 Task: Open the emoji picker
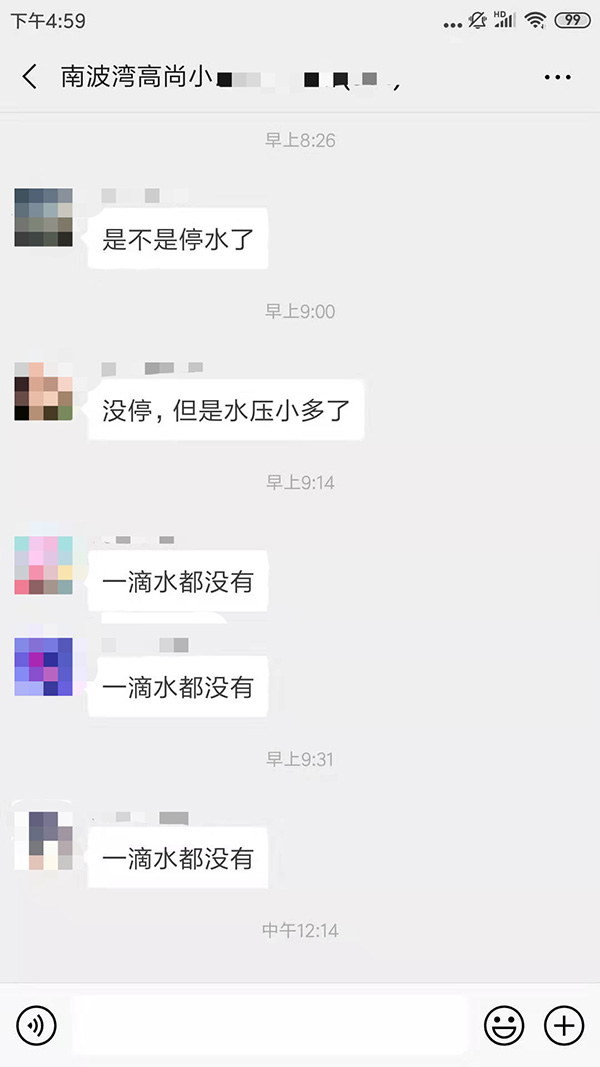[505, 1025]
